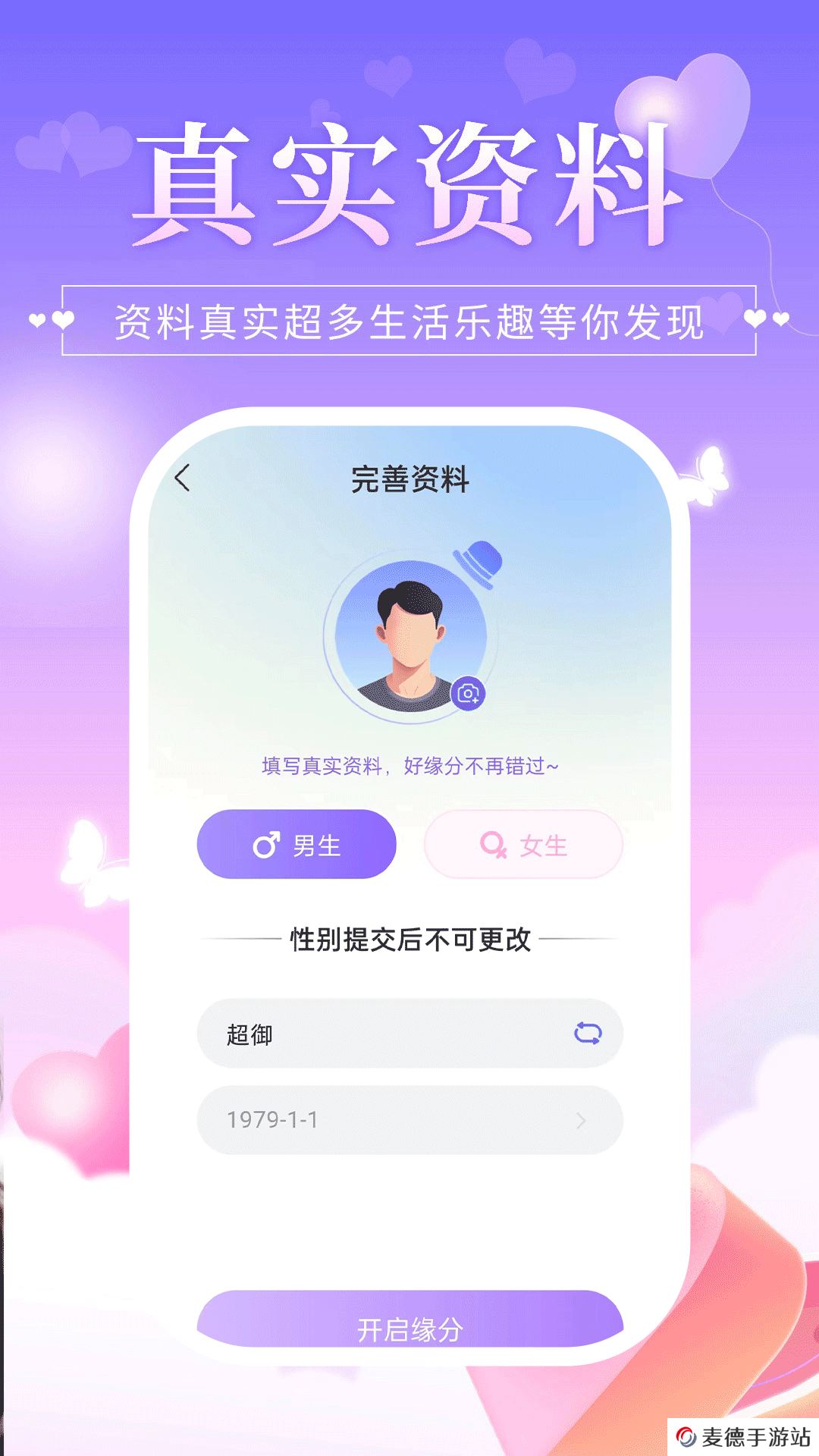Click the 性别提交后不可更改 notice divider
819x1456 pixels.
(409, 938)
